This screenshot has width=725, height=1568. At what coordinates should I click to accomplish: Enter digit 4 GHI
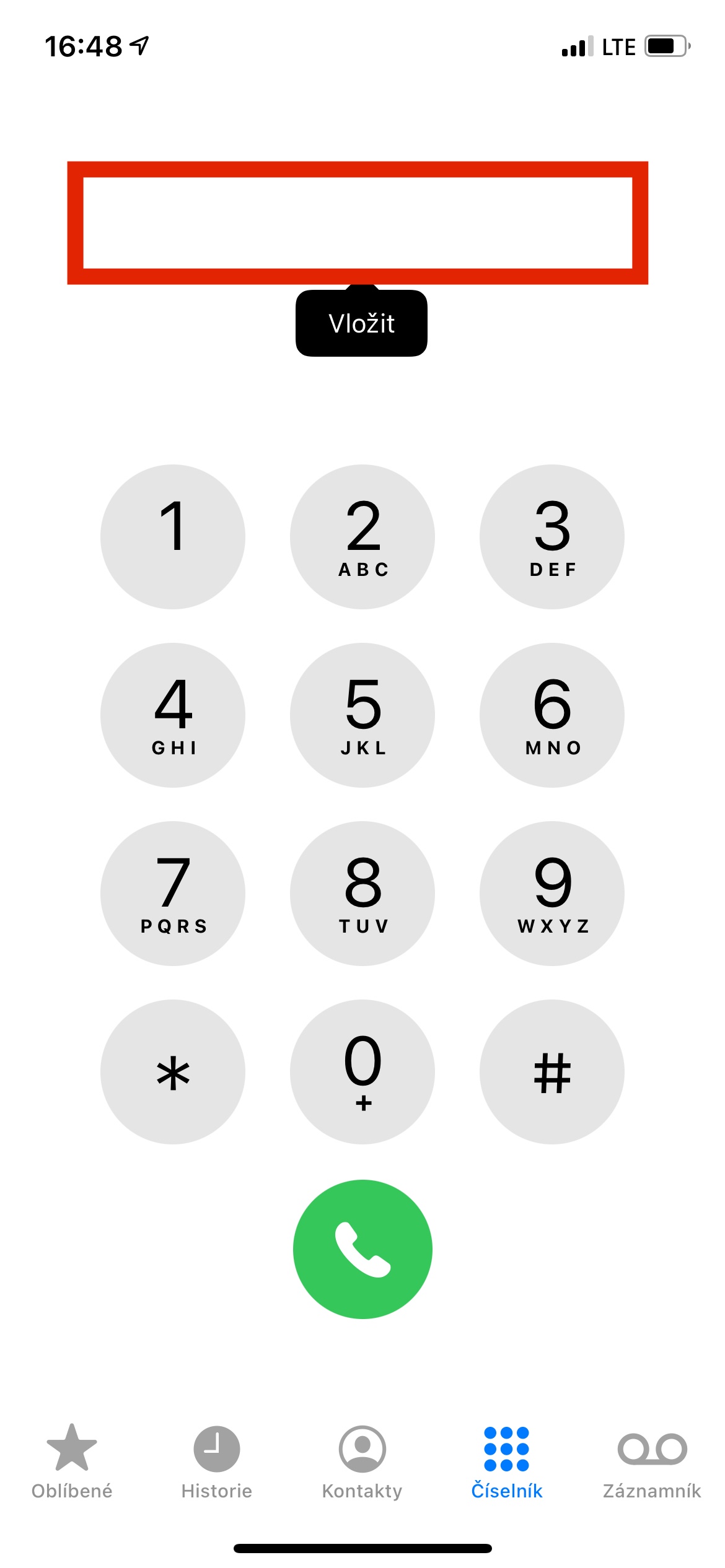pos(173,715)
